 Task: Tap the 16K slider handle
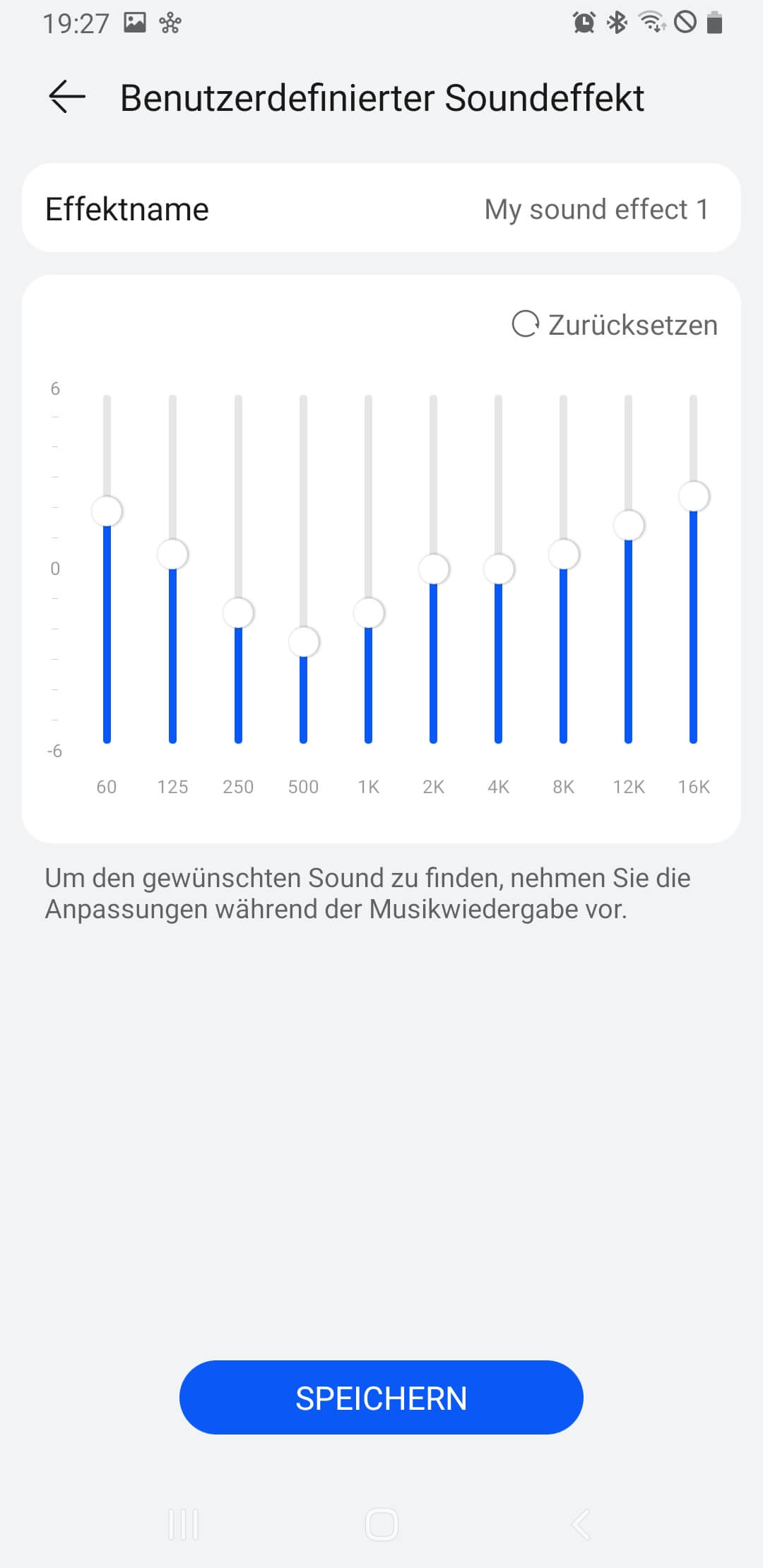[x=694, y=497]
